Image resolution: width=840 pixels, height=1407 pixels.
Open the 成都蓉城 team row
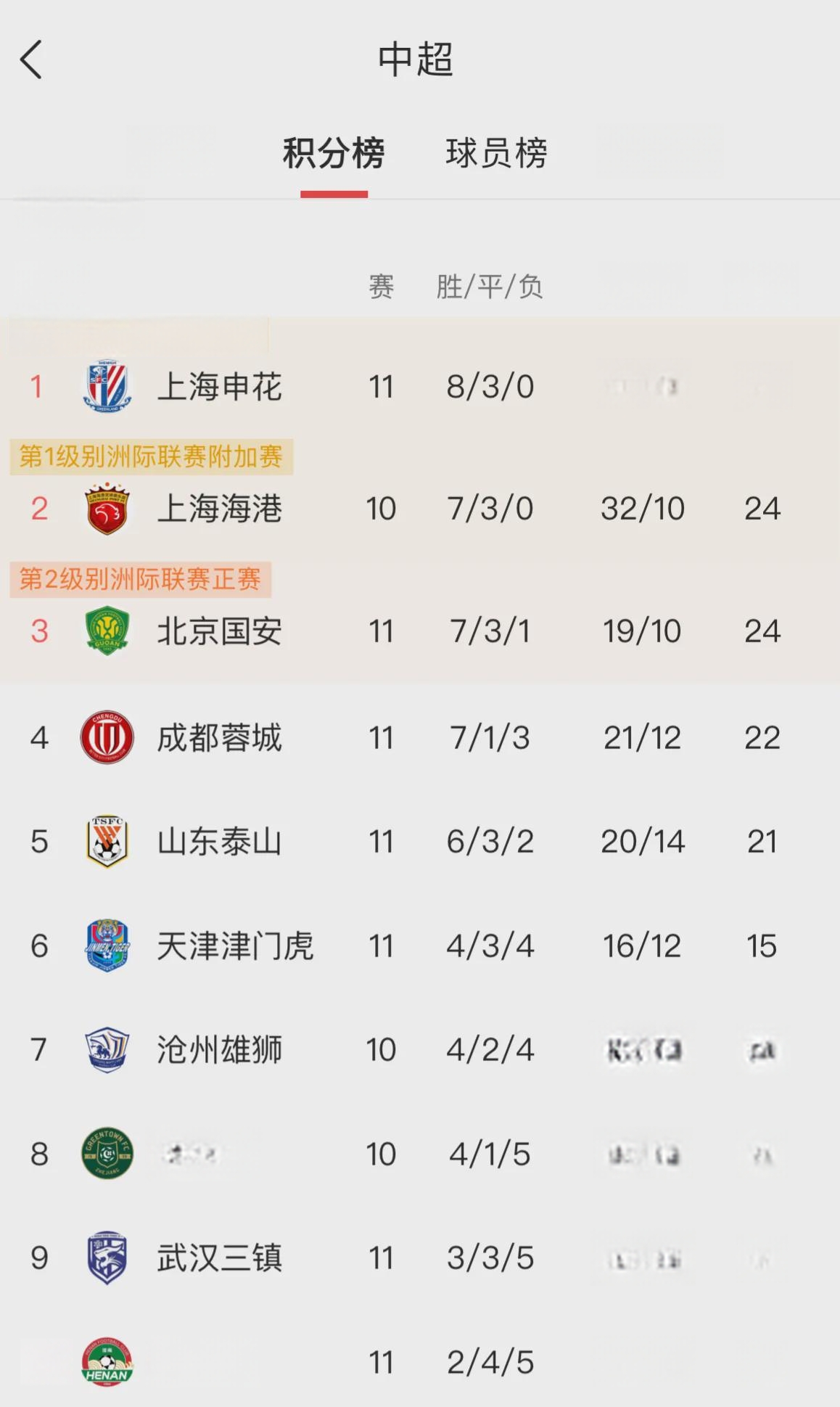tap(220, 738)
